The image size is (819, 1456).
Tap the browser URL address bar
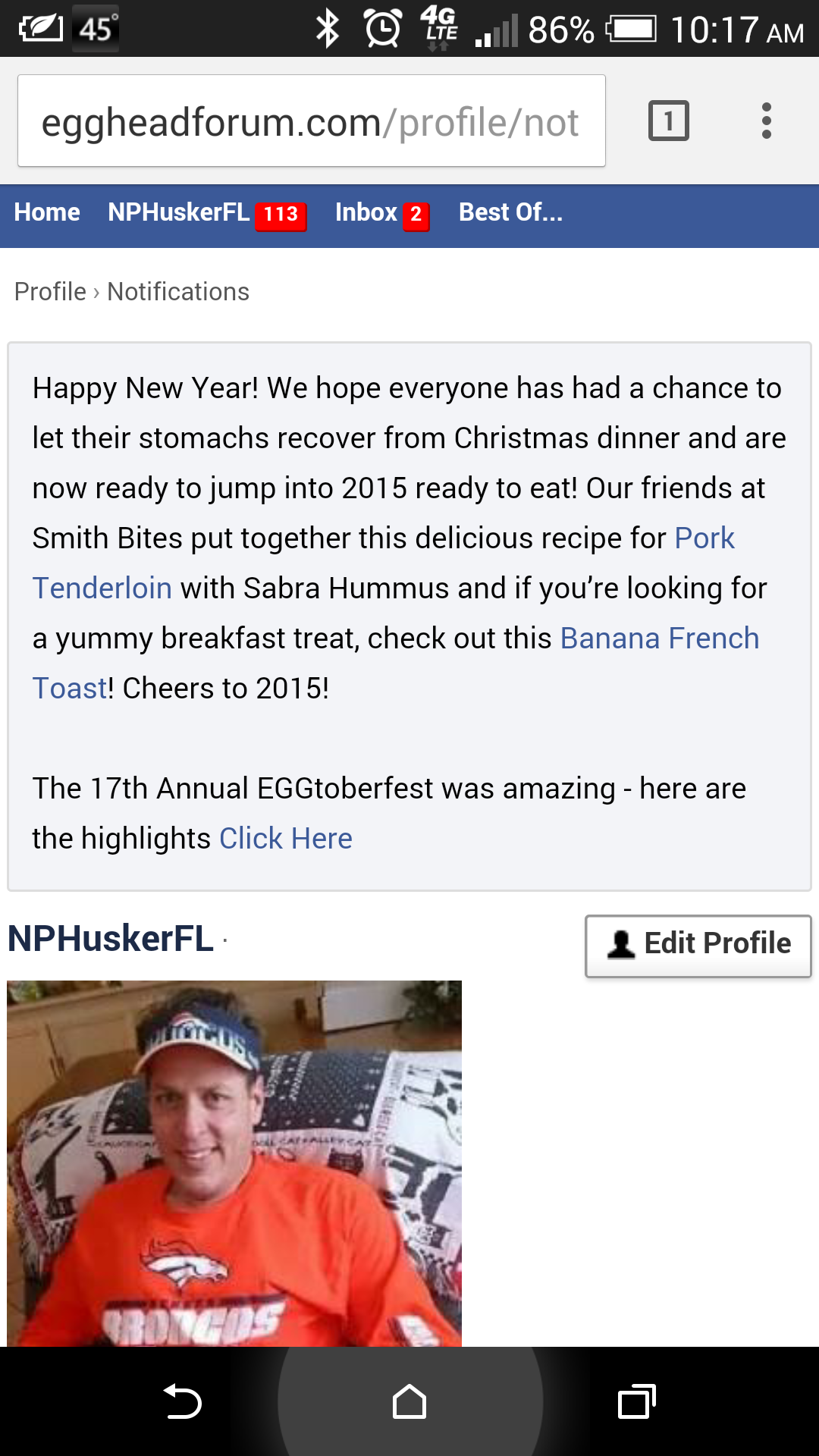pos(311,121)
